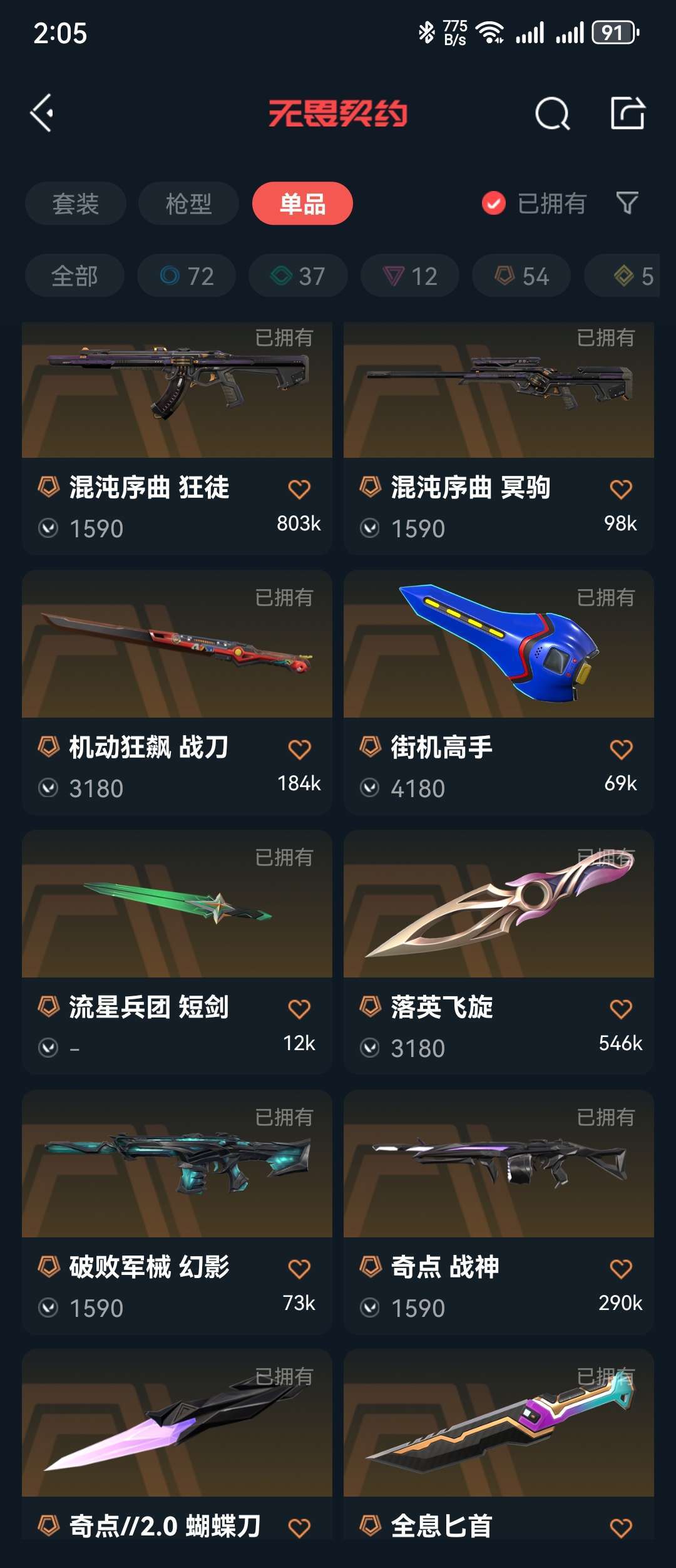
Task: Switch to the 套装 tab
Action: click(x=75, y=204)
